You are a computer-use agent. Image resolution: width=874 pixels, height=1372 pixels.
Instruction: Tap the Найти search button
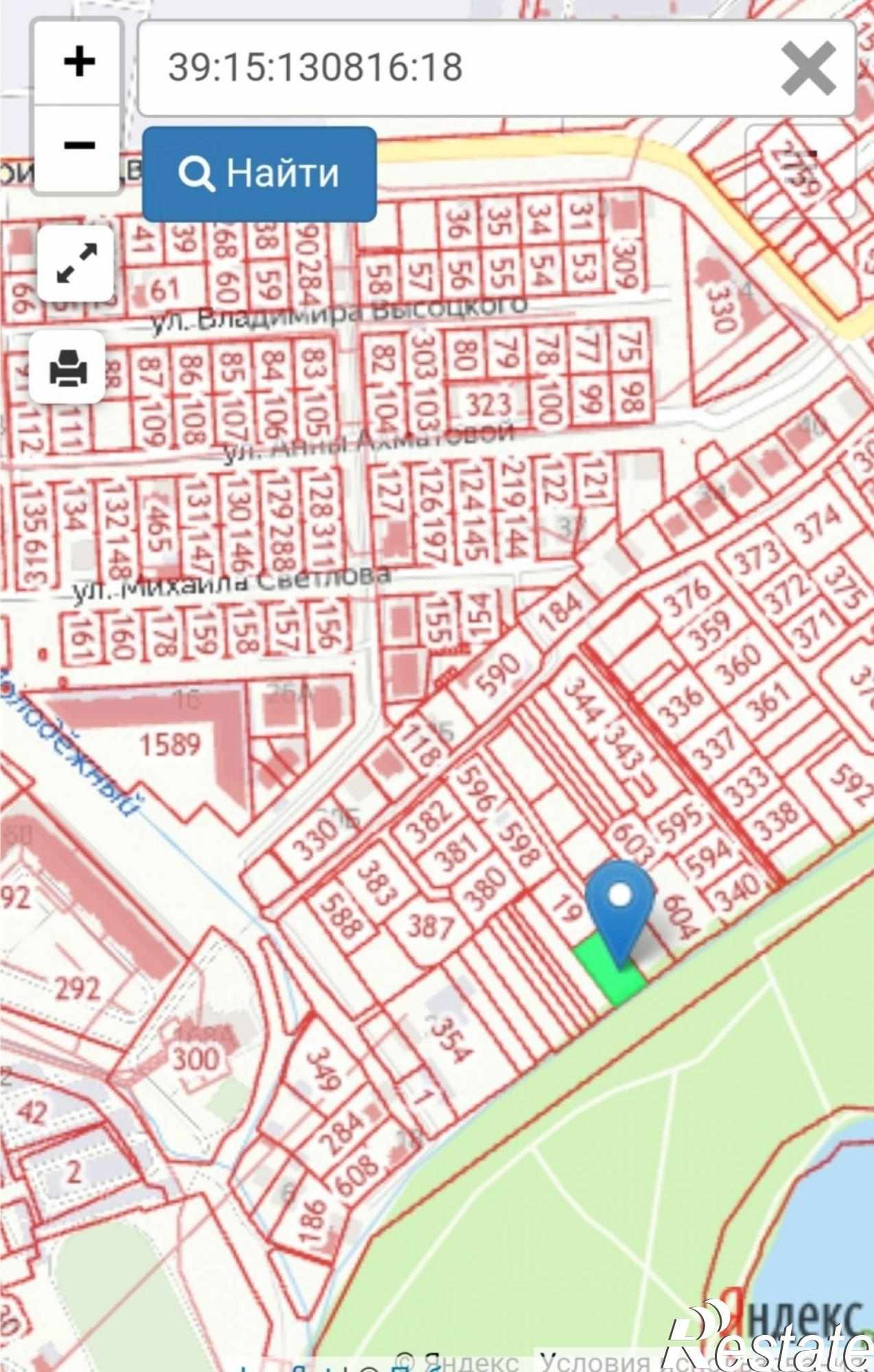[259, 174]
